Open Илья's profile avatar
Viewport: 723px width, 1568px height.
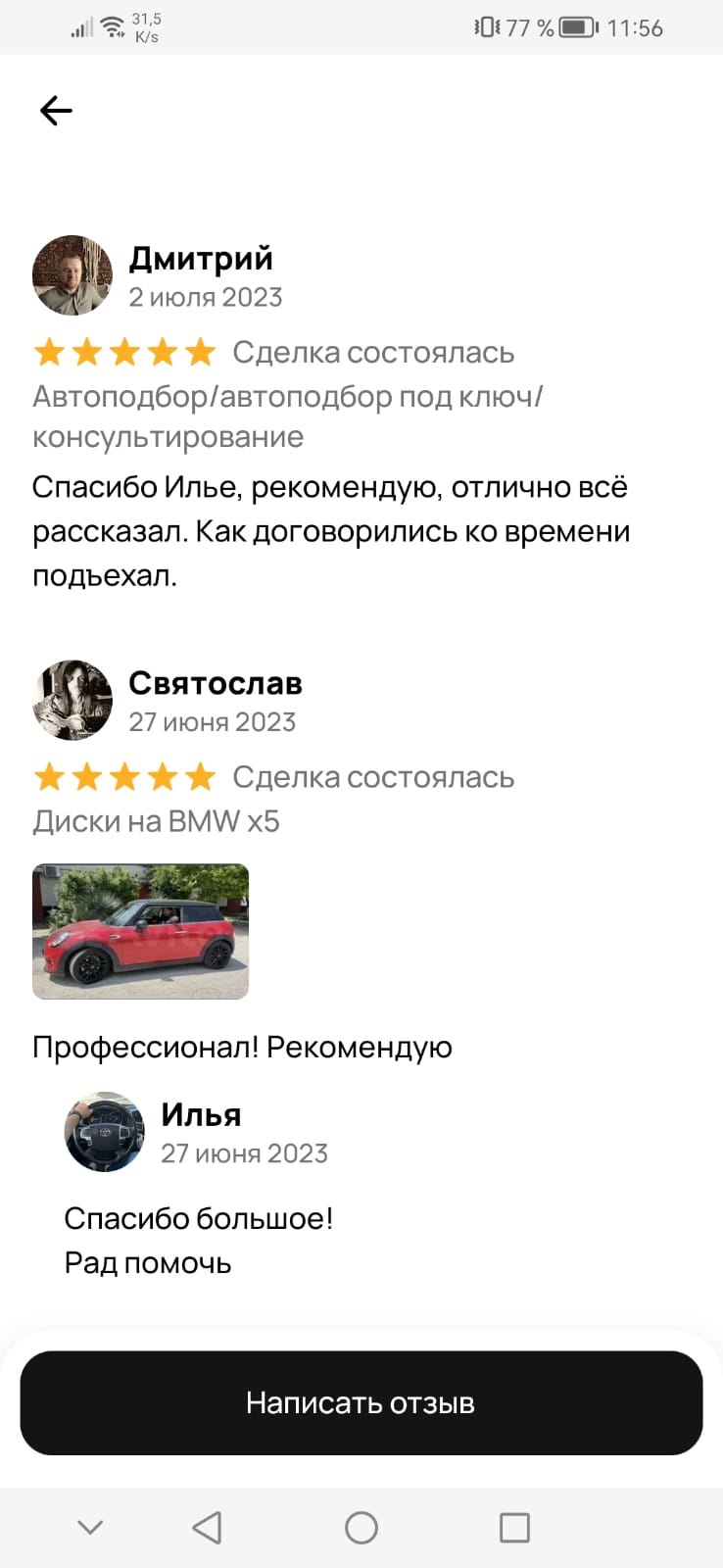click(x=104, y=1132)
